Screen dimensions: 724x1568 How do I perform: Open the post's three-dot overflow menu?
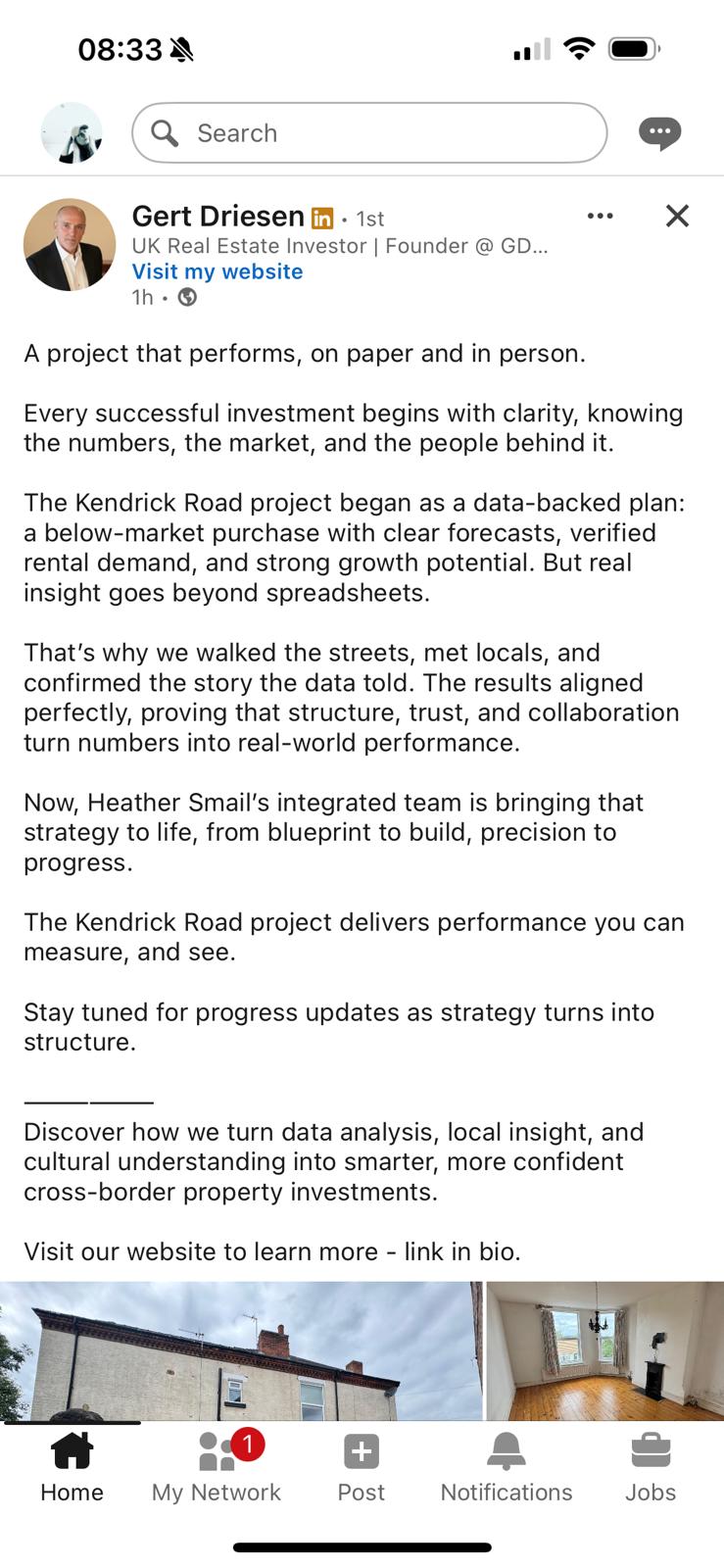point(600,216)
